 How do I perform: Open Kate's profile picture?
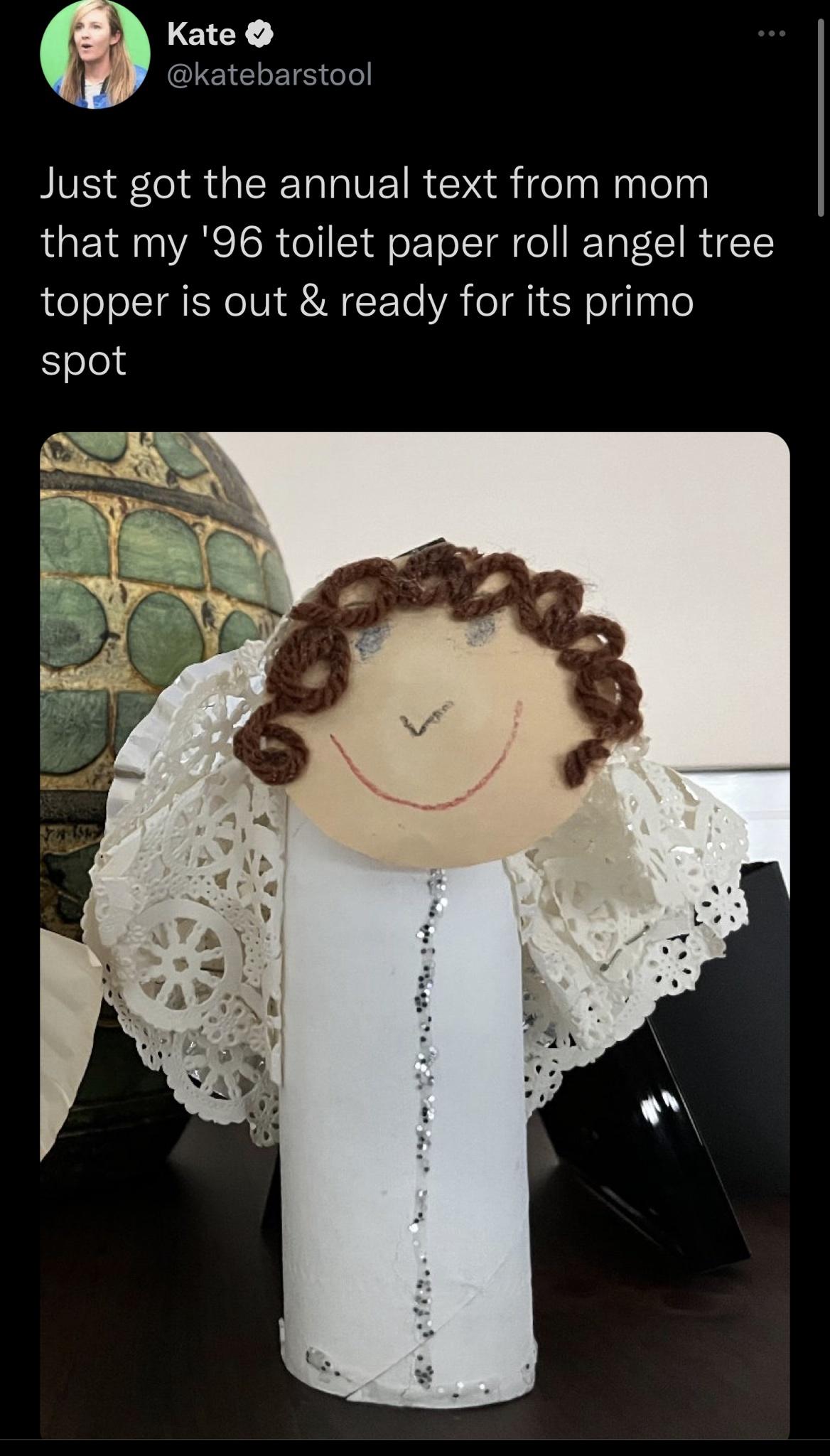[95, 53]
